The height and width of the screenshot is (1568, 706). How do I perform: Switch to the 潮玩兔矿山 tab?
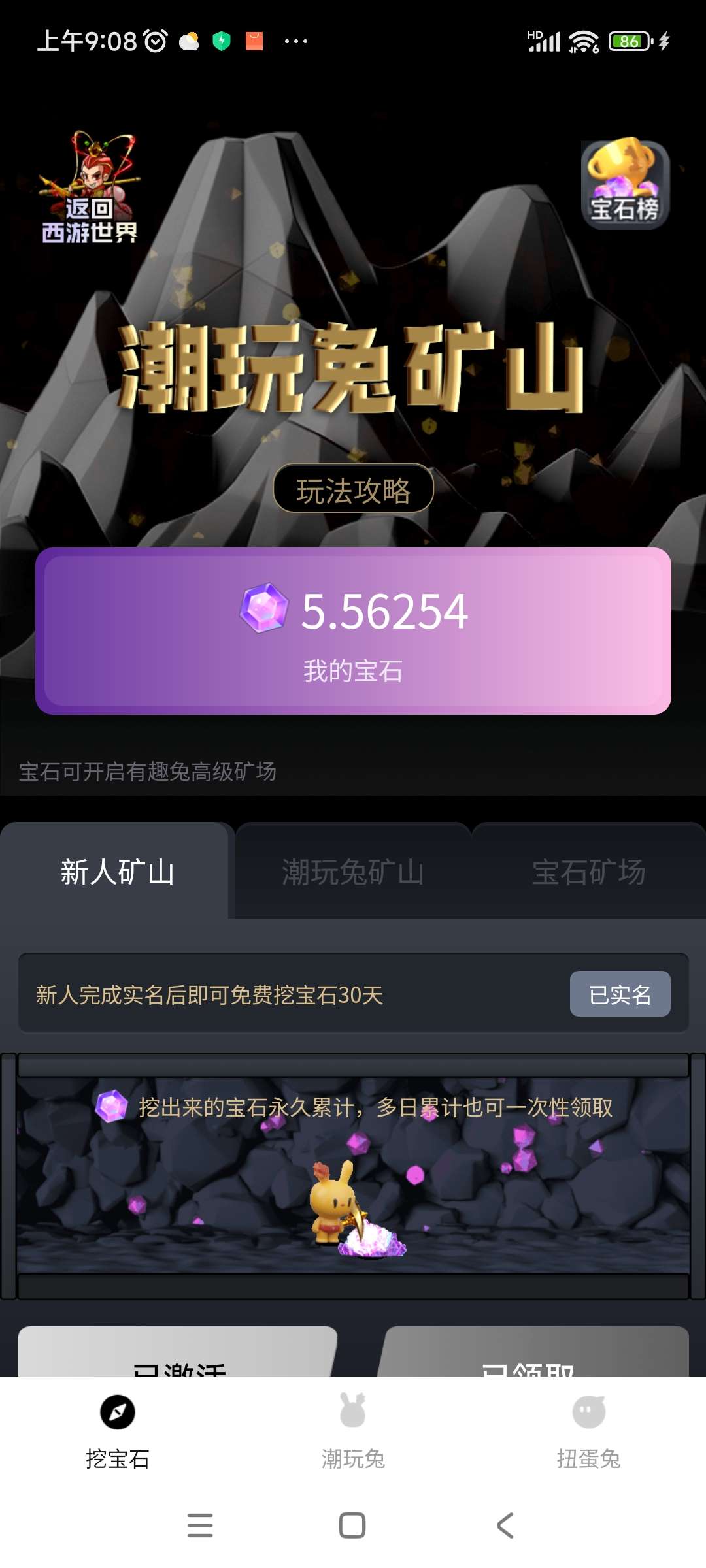click(x=353, y=872)
